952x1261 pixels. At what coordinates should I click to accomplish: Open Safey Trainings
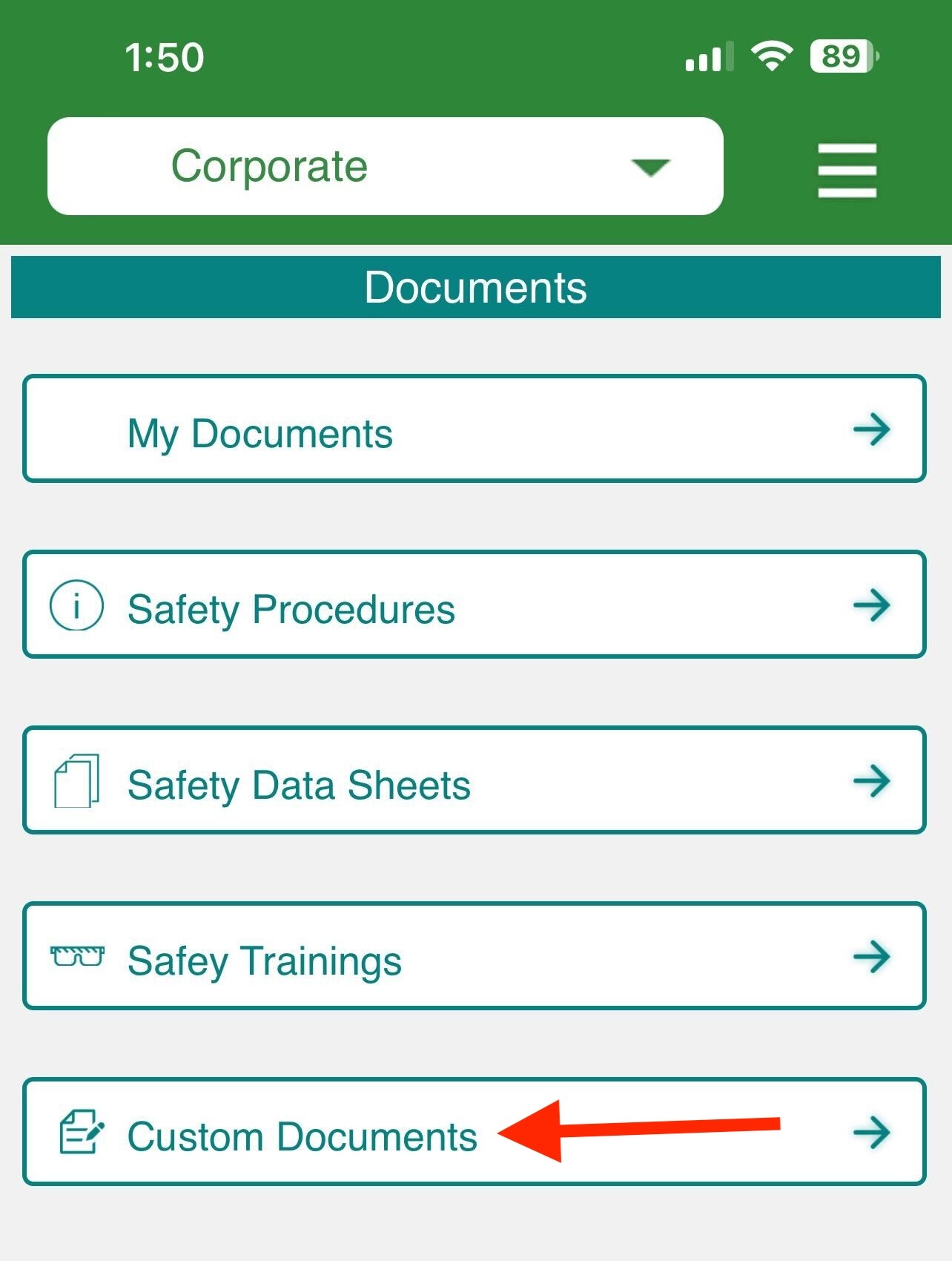coord(475,956)
